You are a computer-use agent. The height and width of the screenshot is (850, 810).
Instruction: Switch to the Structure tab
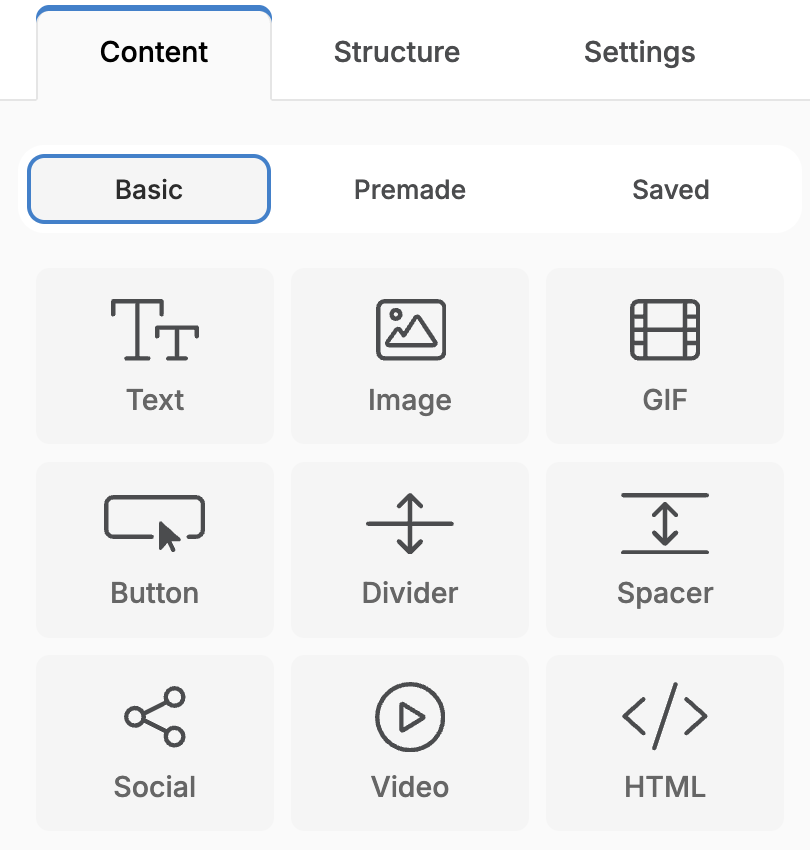[x=396, y=52]
